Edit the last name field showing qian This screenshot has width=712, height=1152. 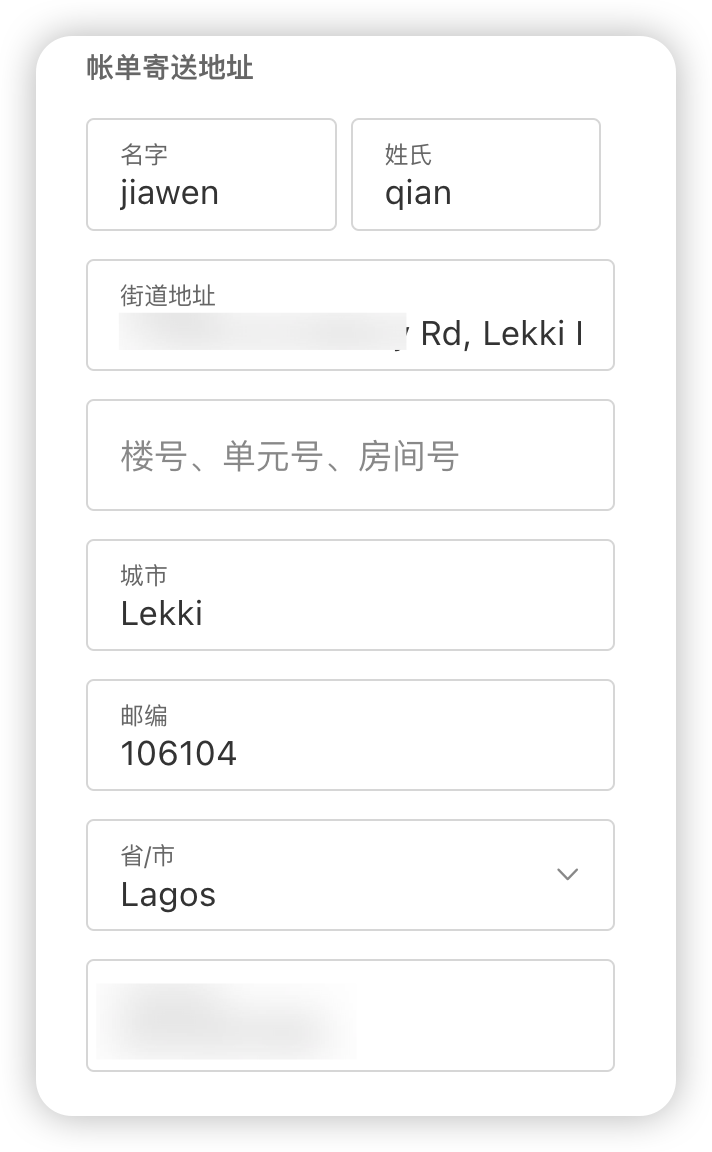475,175
